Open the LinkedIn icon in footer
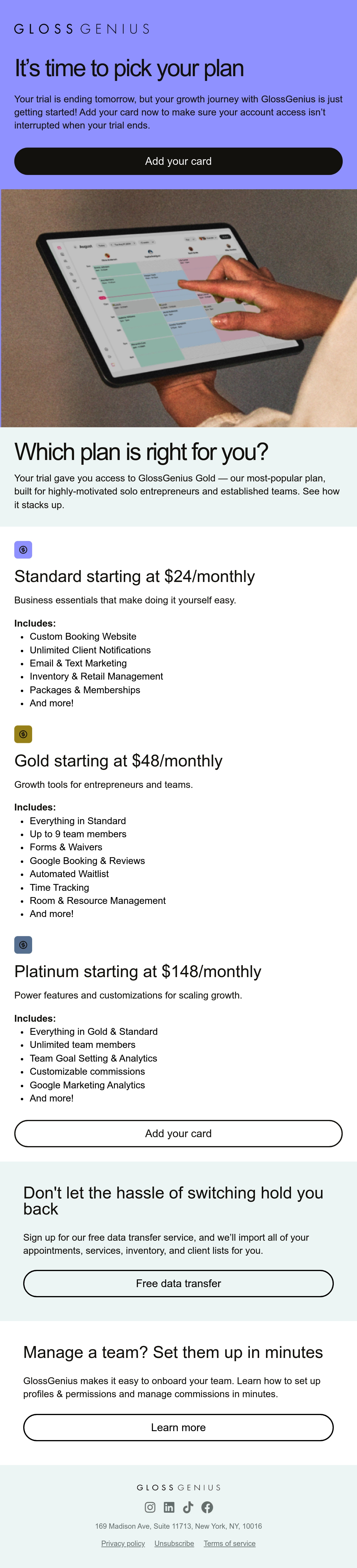Viewport: 357px width, 1568px height. pyautogui.click(x=169, y=1507)
